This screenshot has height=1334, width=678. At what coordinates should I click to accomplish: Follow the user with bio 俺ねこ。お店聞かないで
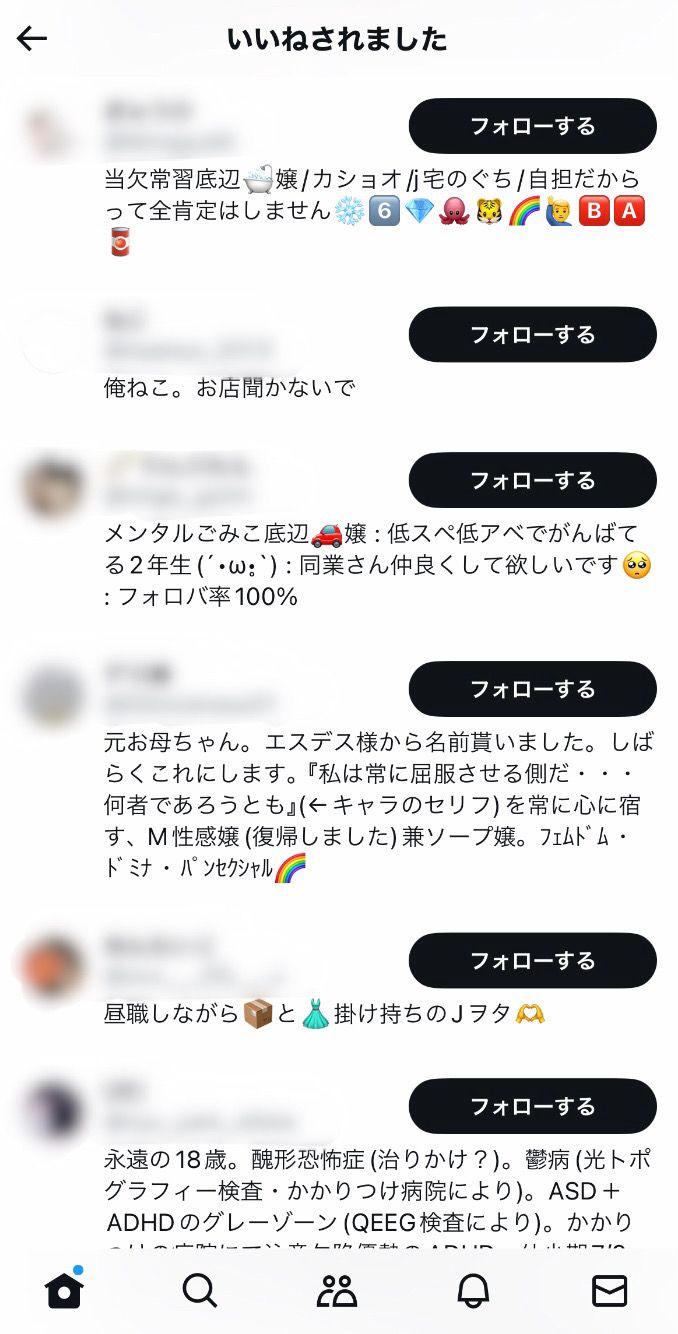coord(532,334)
